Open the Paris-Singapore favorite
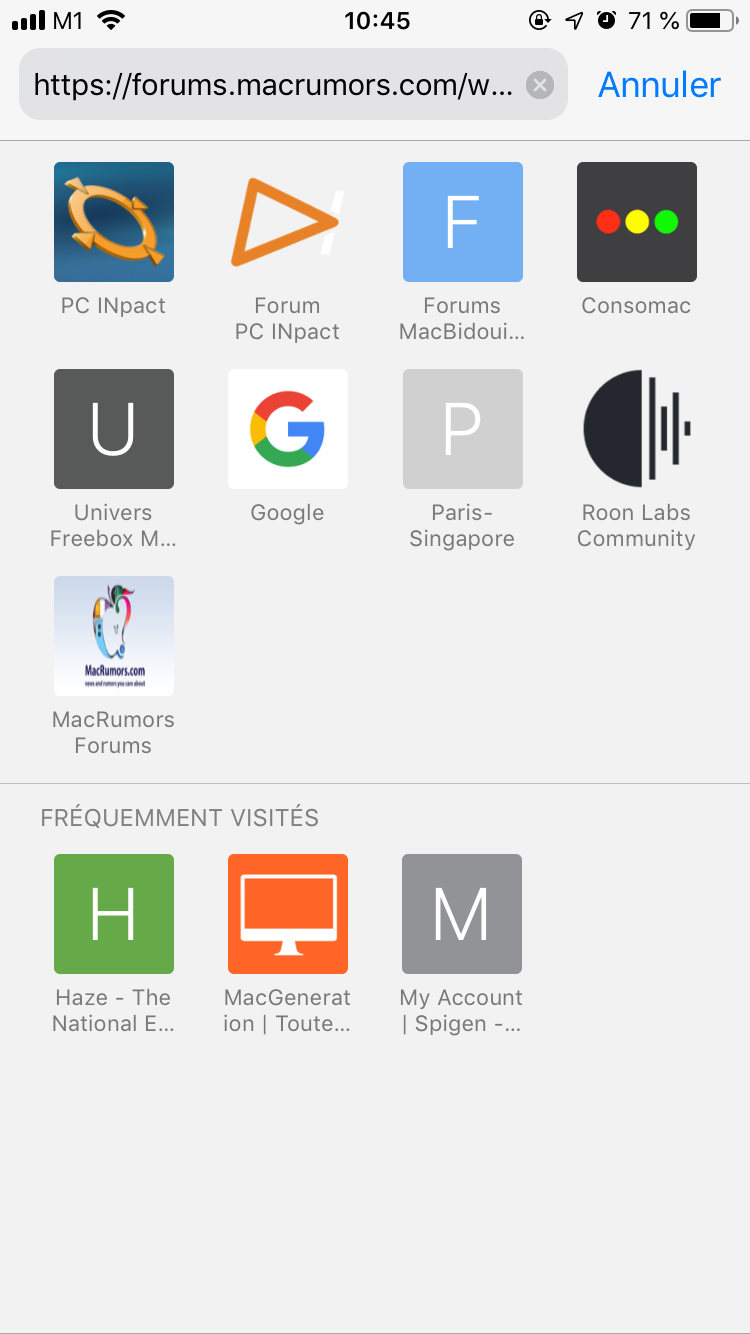 (x=462, y=429)
